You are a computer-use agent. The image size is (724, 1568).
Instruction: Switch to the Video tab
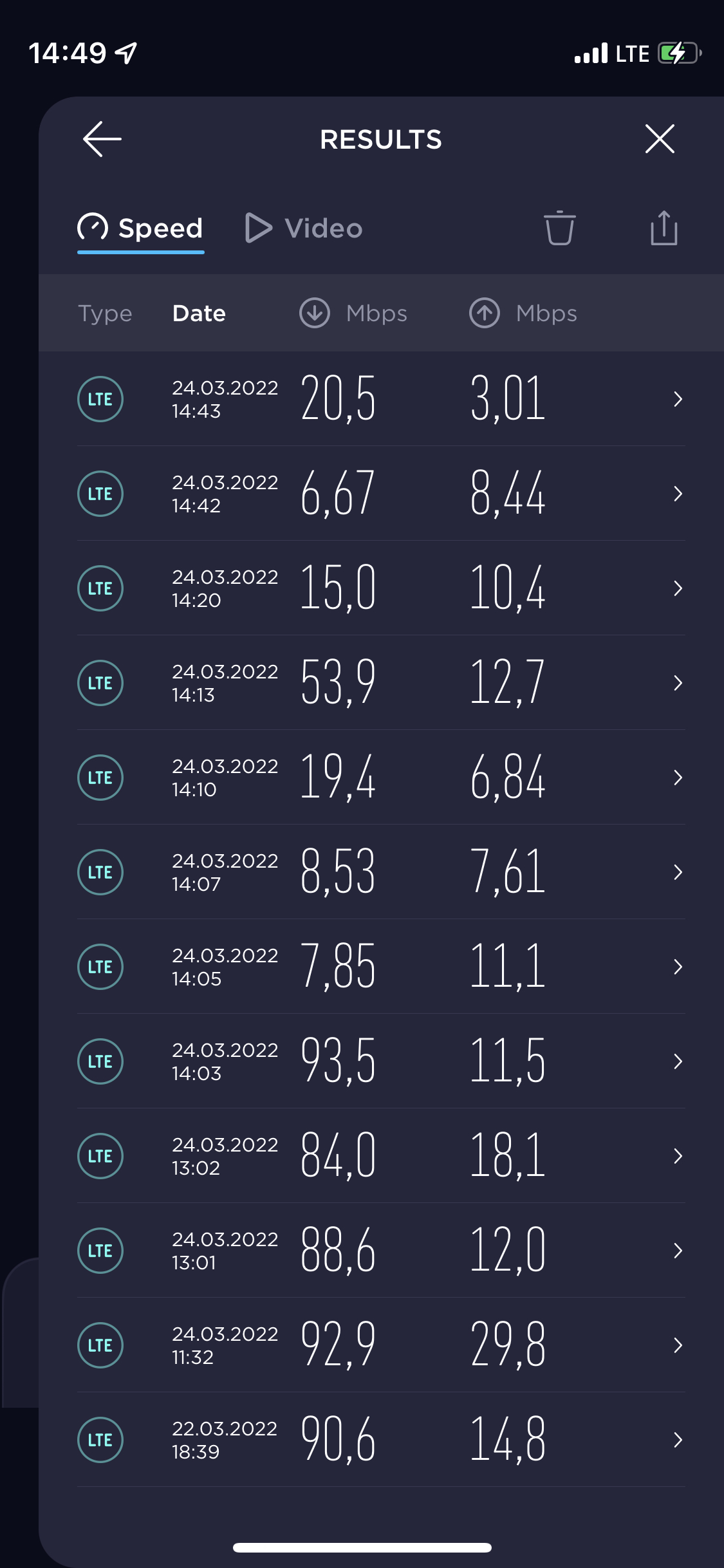click(x=304, y=229)
